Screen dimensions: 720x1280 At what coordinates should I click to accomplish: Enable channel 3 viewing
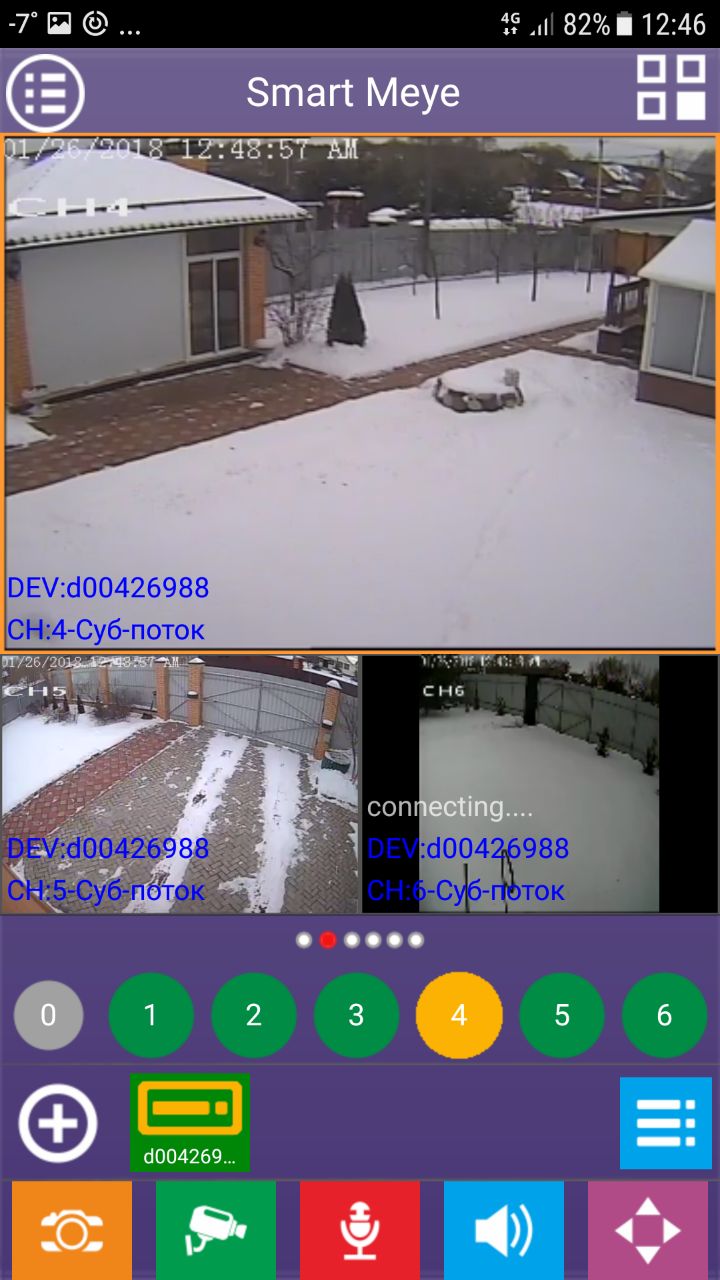pos(356,1015)
